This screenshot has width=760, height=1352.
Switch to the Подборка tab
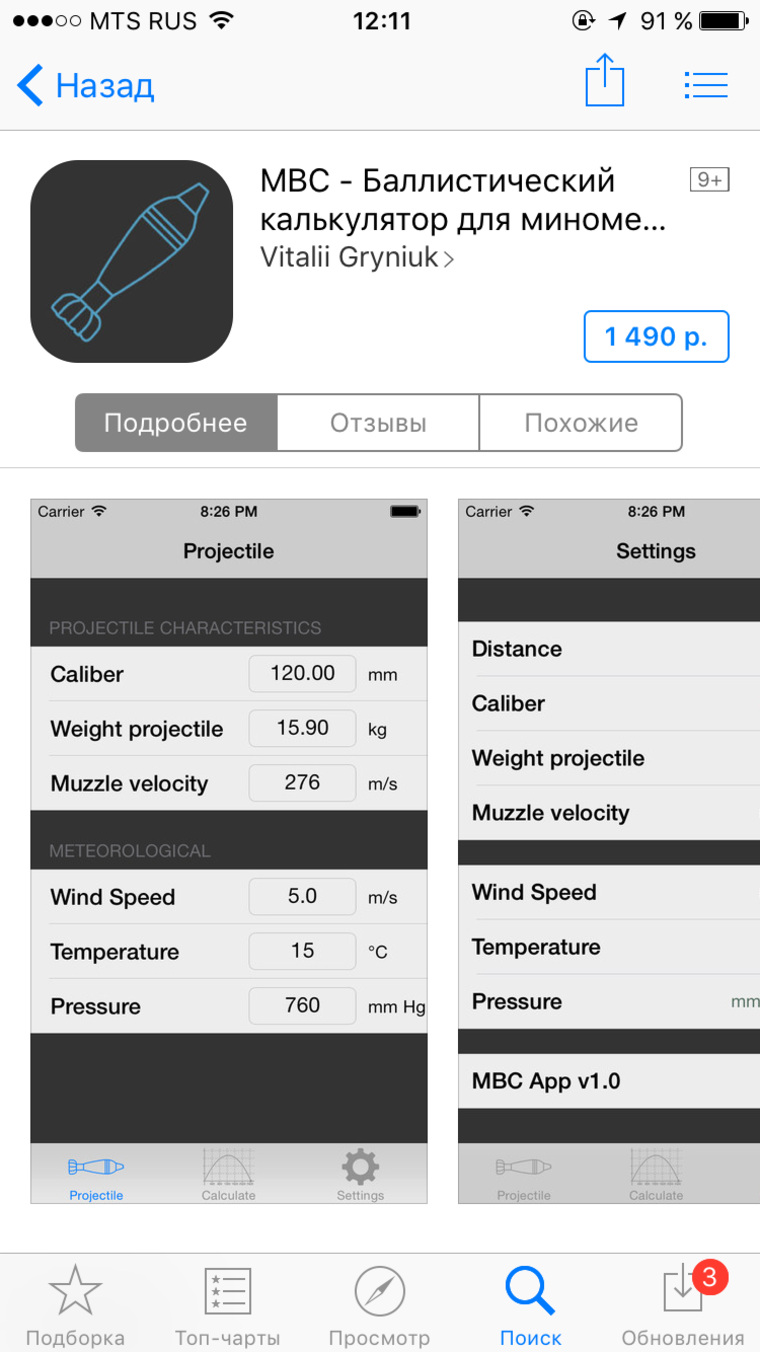tap(76, 1304)
